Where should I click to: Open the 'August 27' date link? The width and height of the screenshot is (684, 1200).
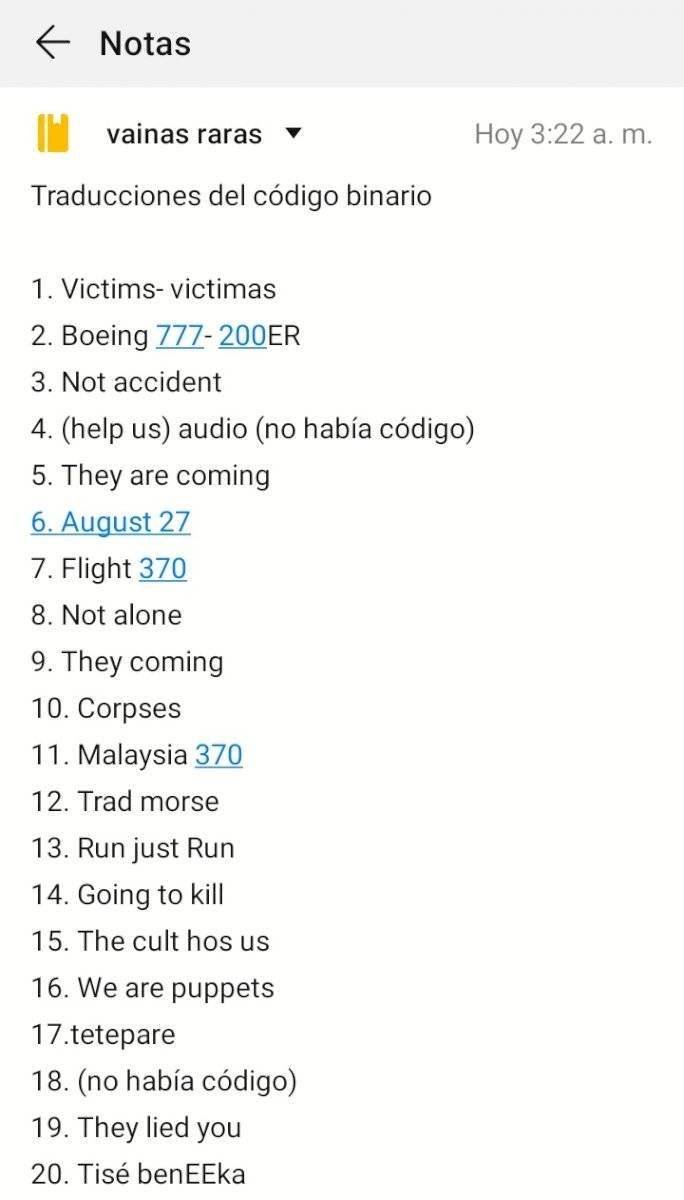pyautogui.click(x=110, y=522)
